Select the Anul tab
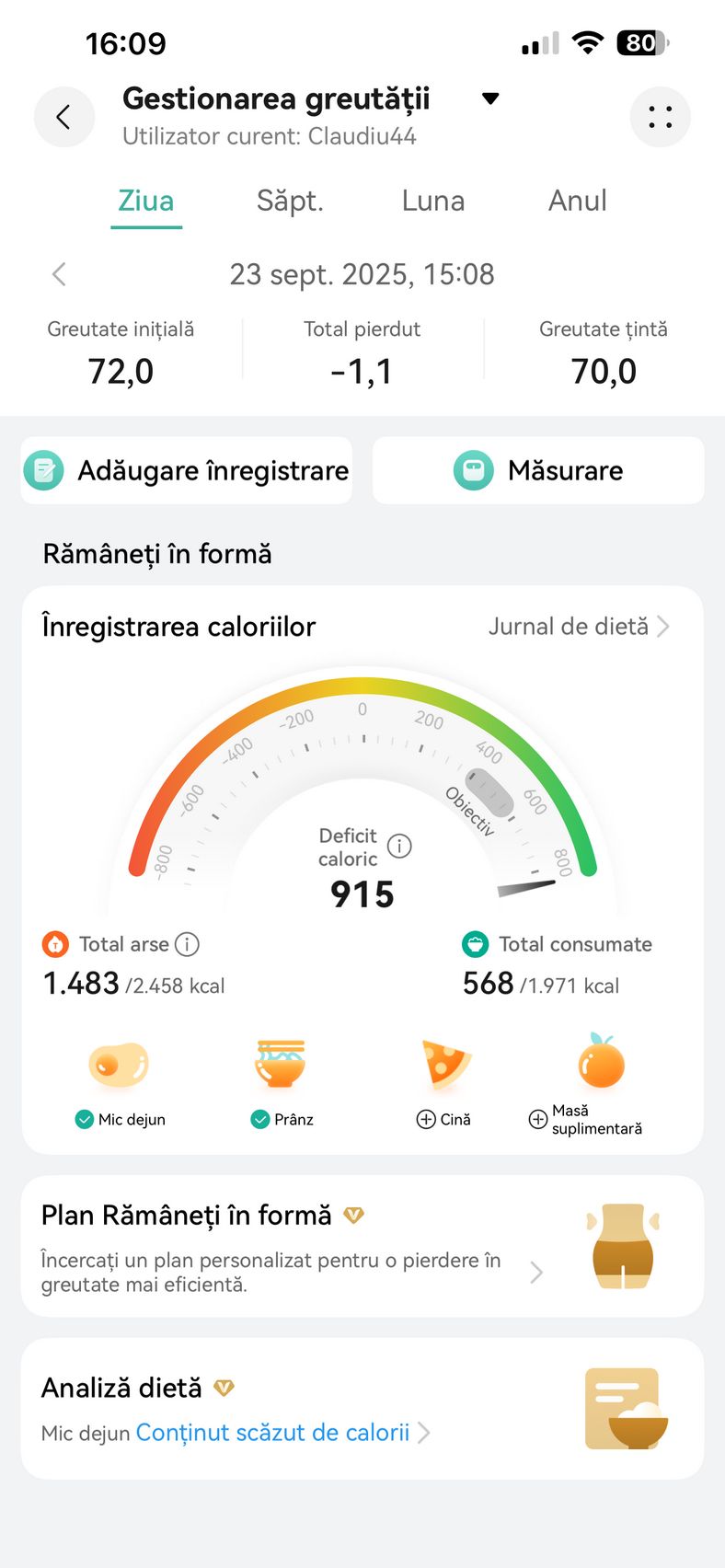Image resolution: width=725 pixels, height=1568 pixels. click(x=577, y=201)
